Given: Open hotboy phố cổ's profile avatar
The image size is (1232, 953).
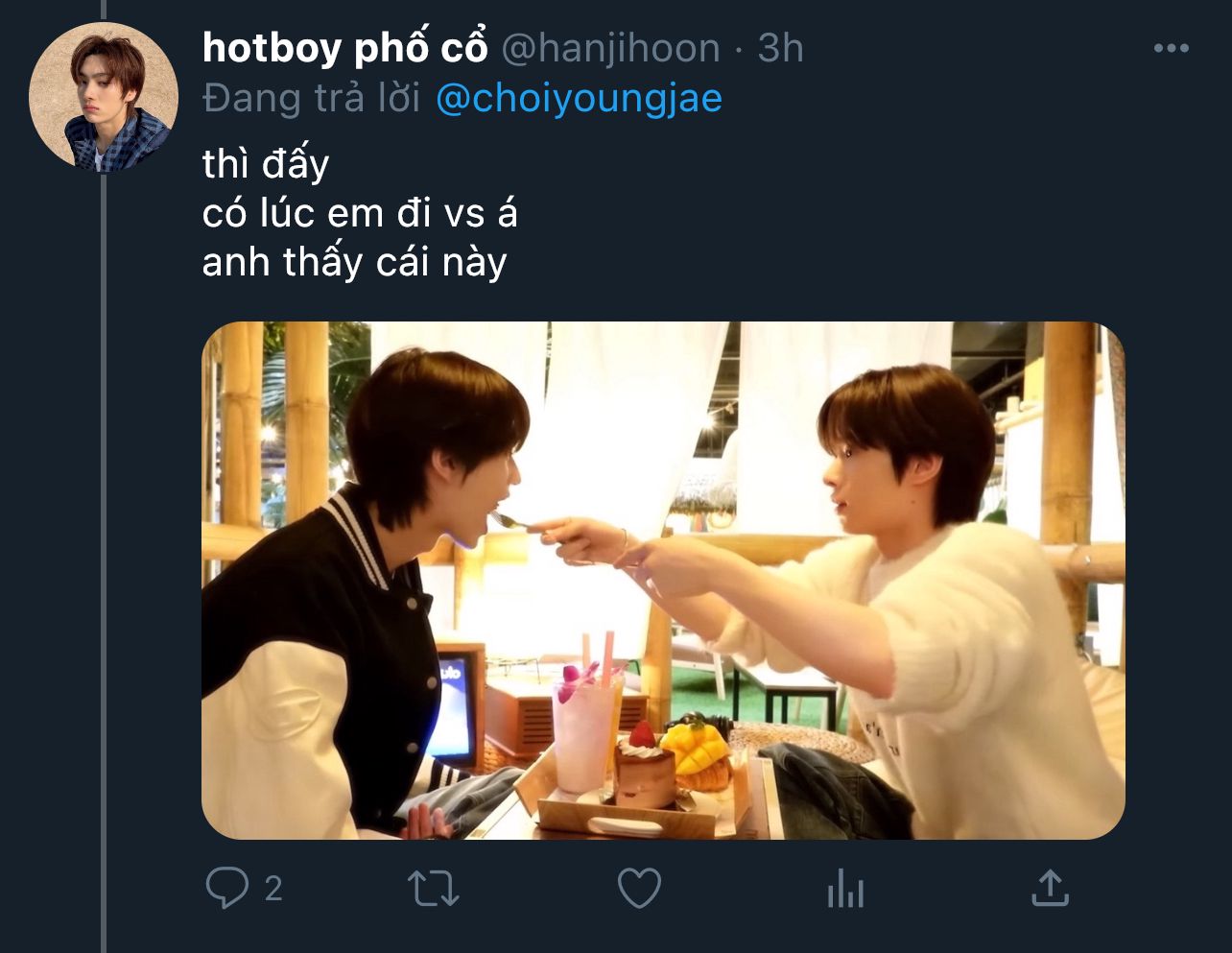Looking at the screenshot, I should [104, 97].
